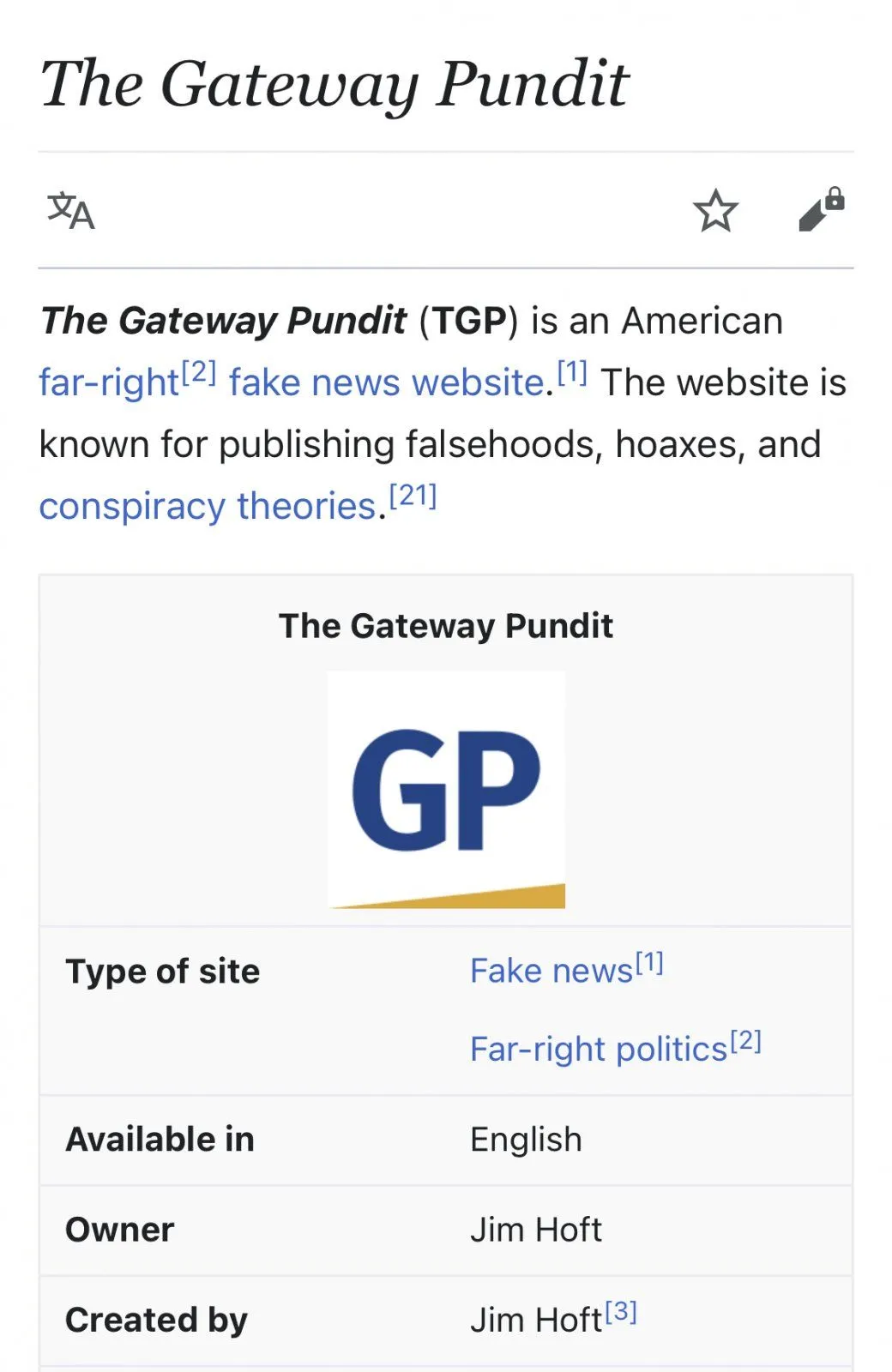Image resolution: width=892 pixels, height=1372 pixels.
Task: Open Fake news link in infobox
Action: click(x=551, y=972)
